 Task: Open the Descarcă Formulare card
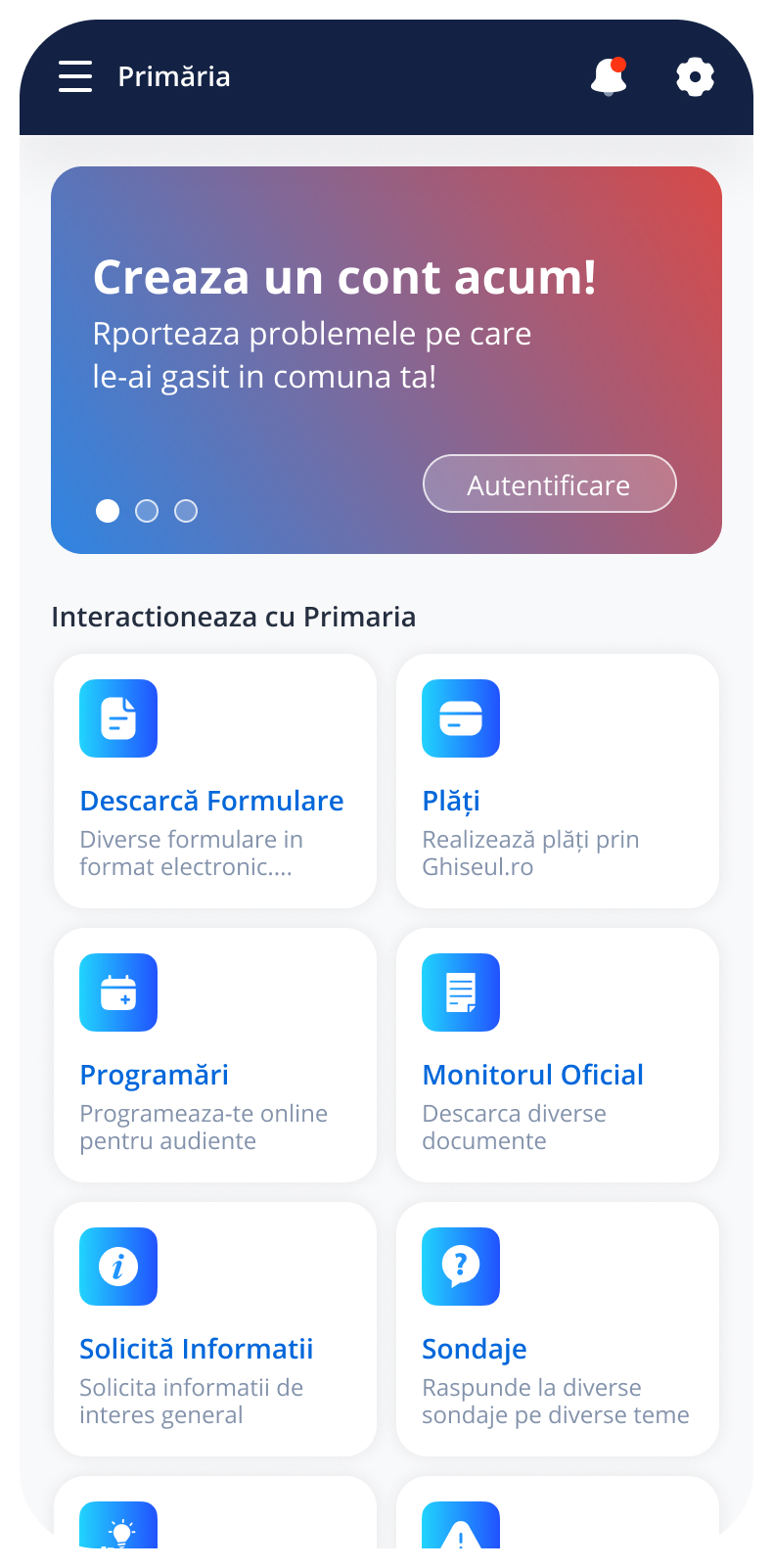coord(215,781)
